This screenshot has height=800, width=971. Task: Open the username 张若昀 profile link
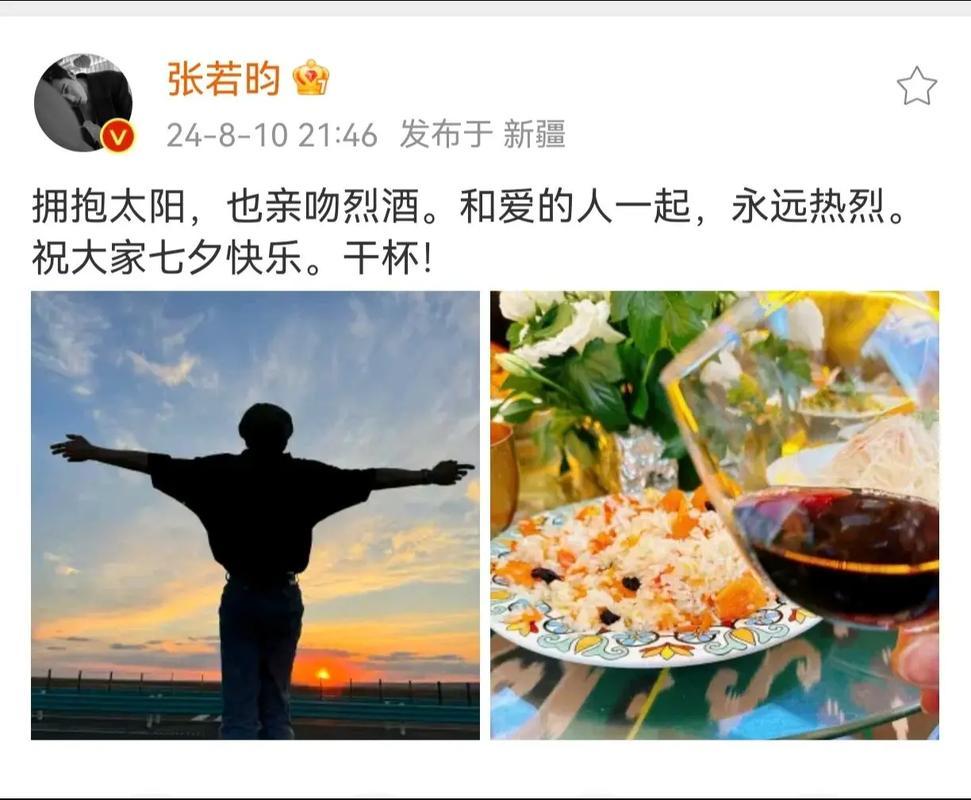(x=223, y=78)
